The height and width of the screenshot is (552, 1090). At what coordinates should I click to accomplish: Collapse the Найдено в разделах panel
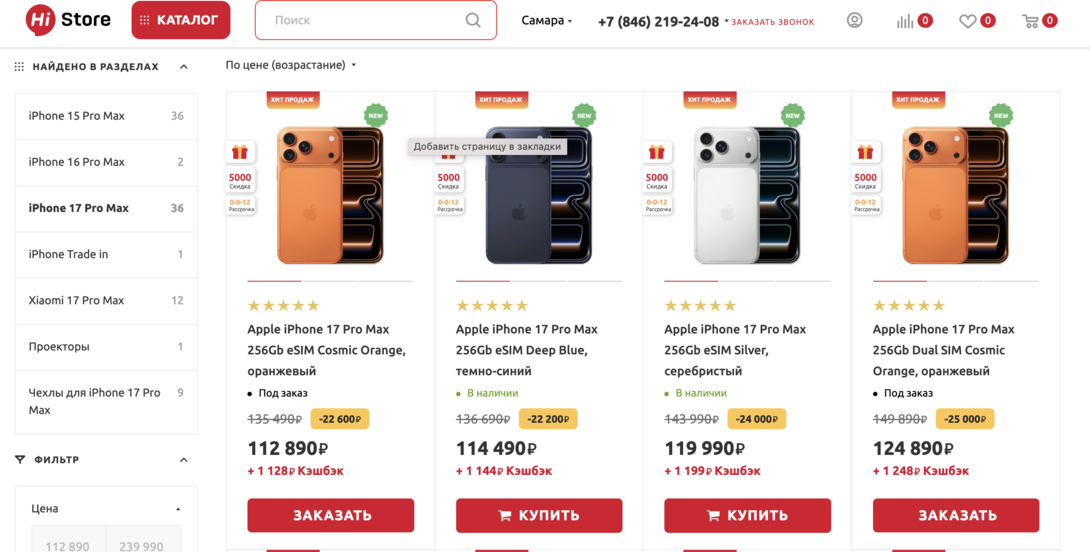point(183,67)
